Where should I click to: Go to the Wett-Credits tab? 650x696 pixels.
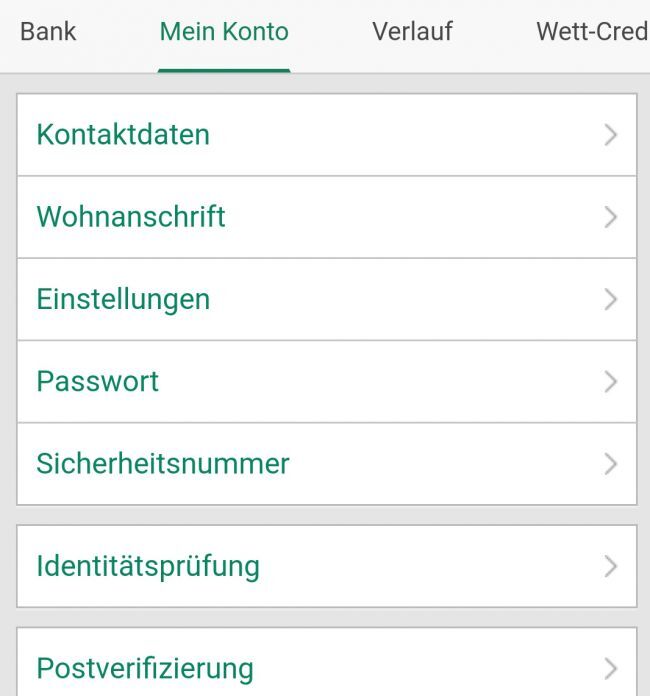592,32
